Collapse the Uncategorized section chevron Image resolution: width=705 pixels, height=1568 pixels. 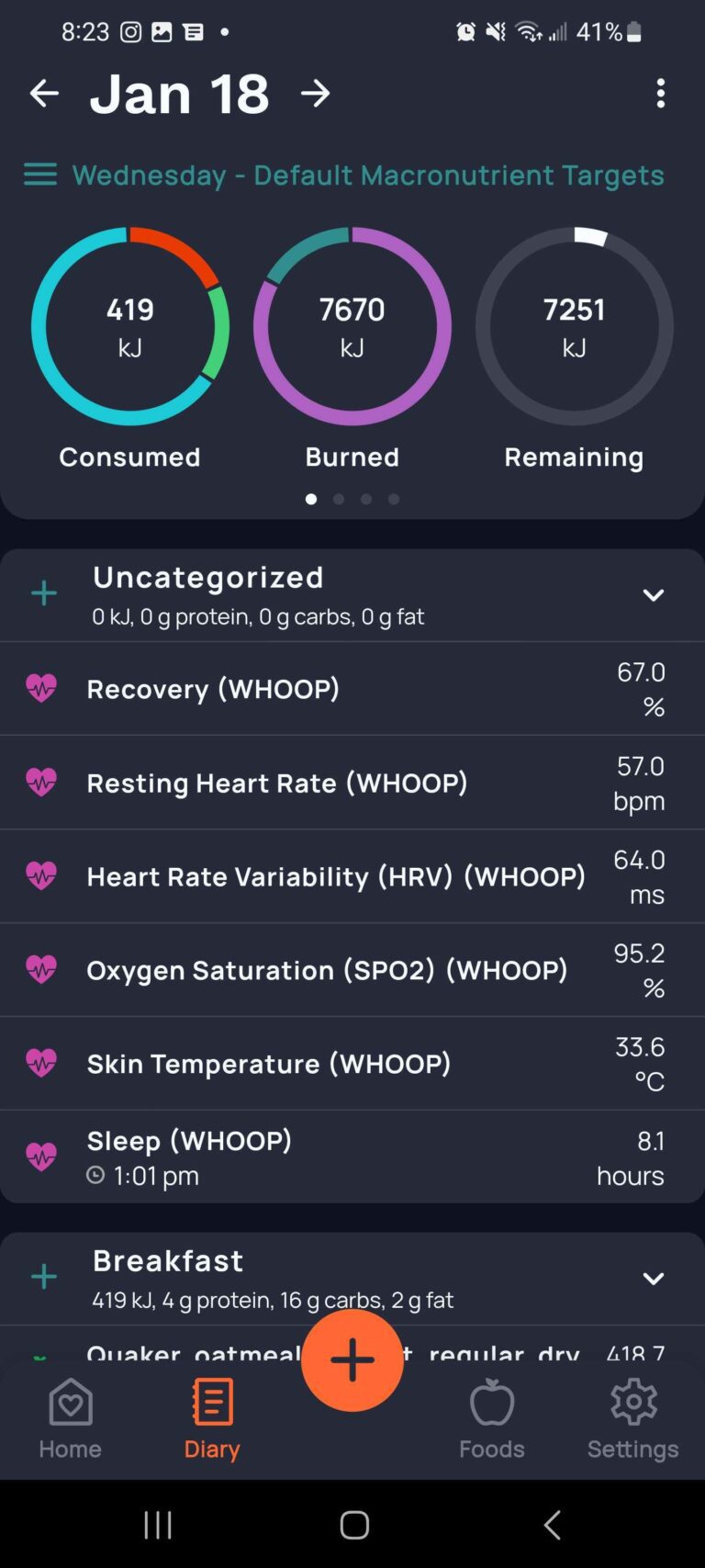coord(654,595)
